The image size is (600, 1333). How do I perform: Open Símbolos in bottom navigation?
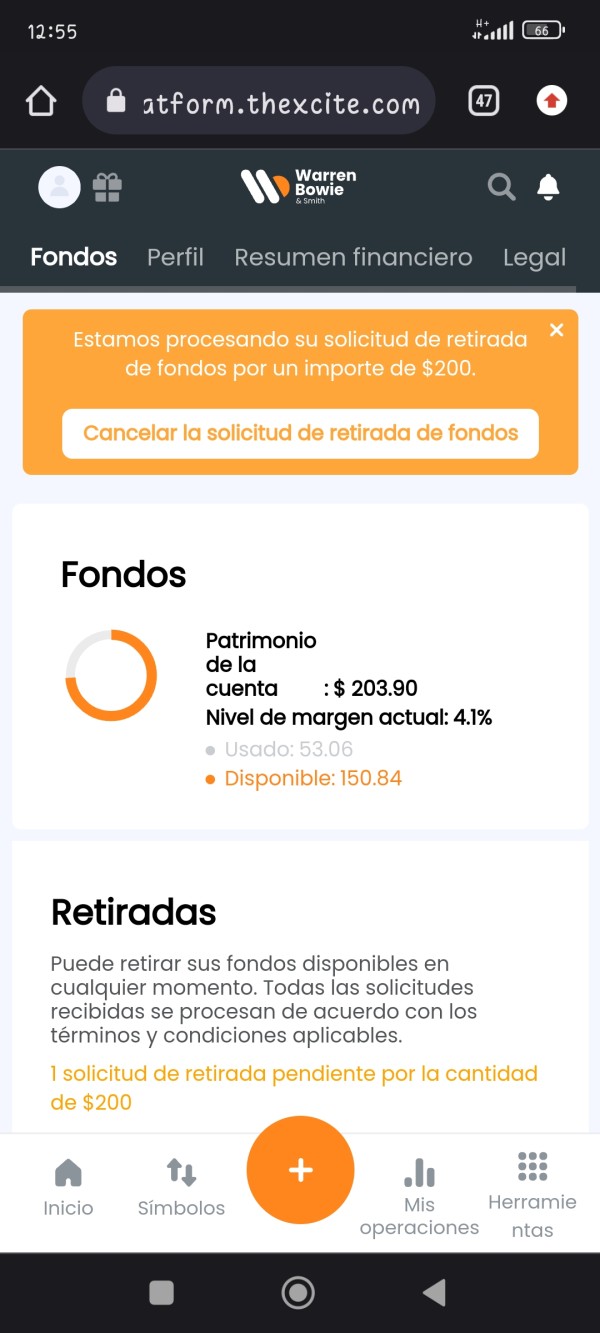click(181, 1187)
